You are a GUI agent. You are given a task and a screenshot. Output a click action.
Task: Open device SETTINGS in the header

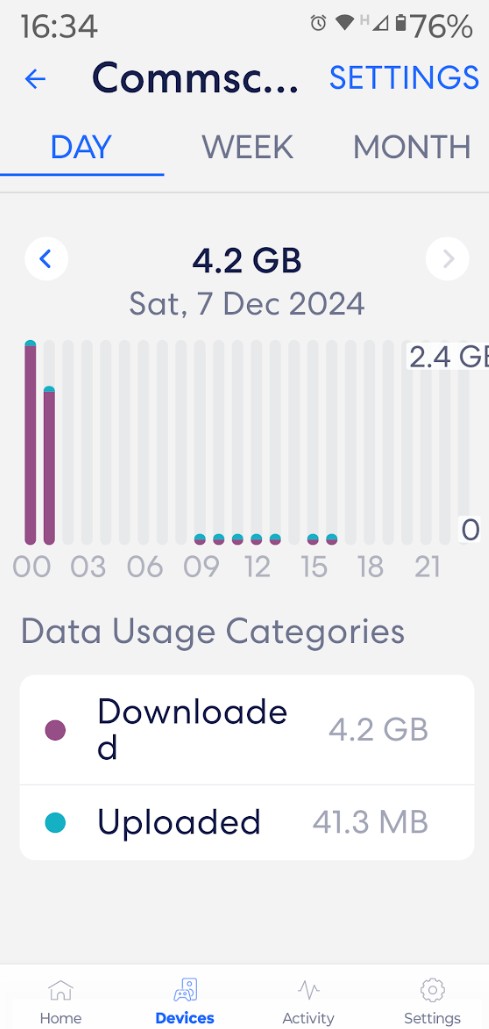click(x=404, y=78)
